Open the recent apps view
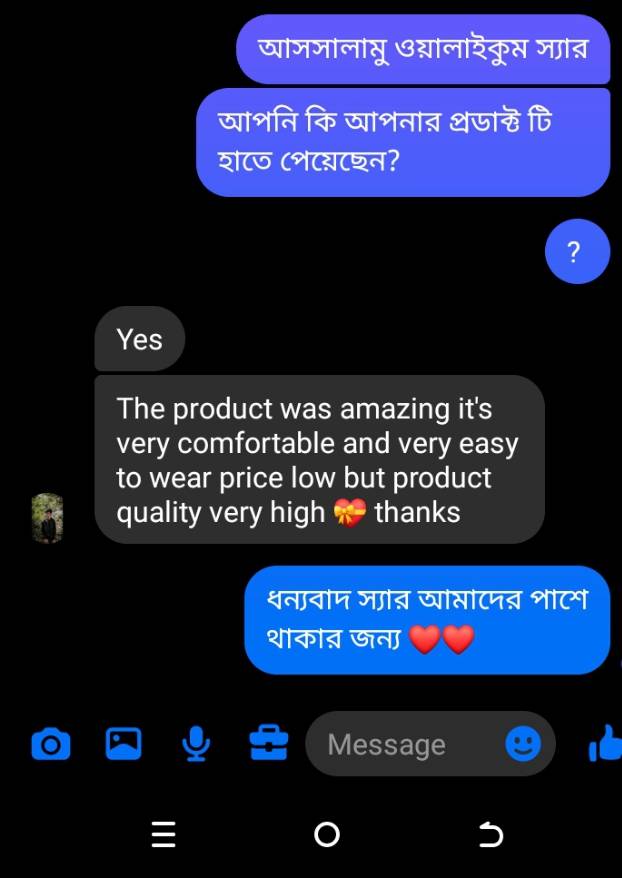The width and height of the screenshot is (622, 878). tap(164, 834)
